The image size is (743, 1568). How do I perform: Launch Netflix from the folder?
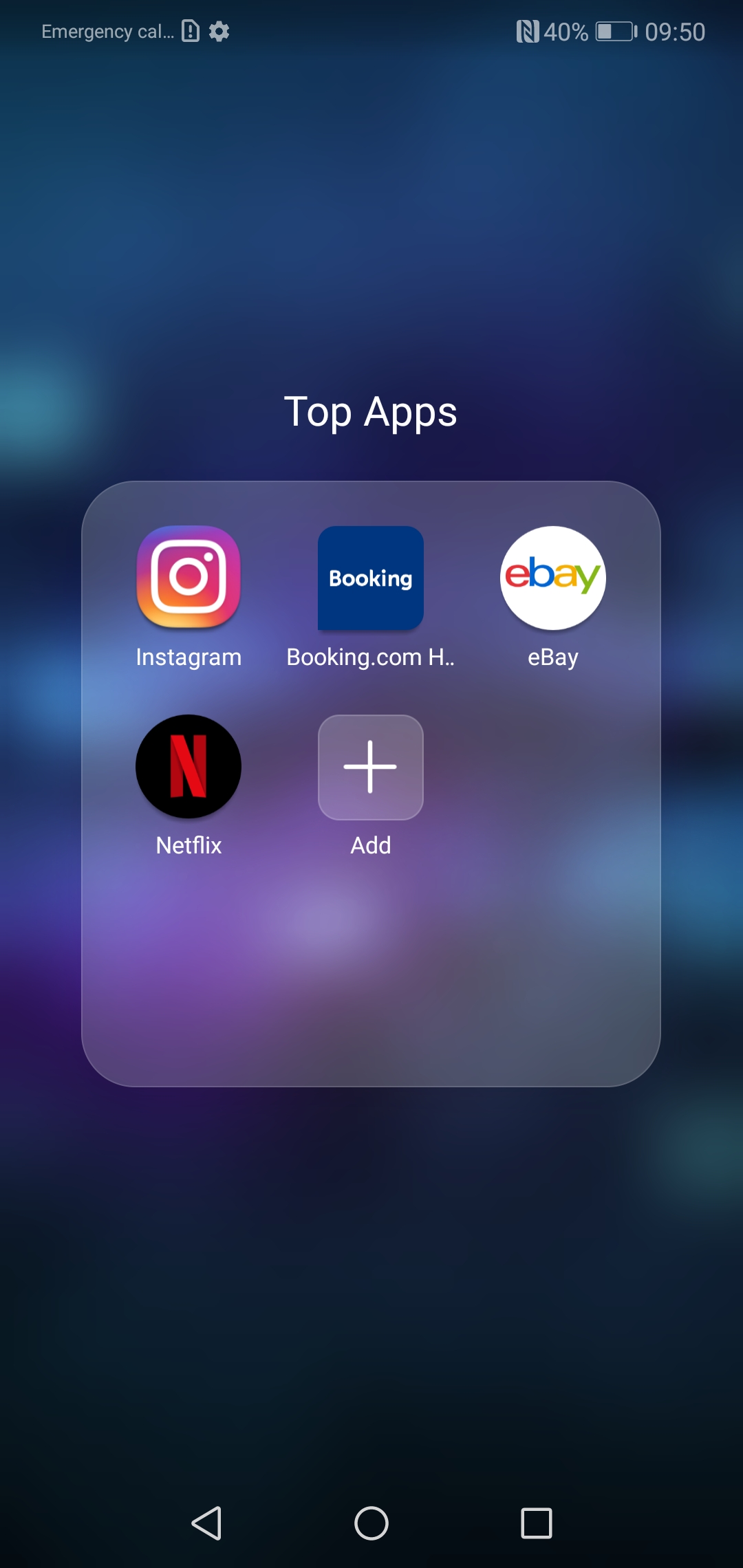point(189,766)
